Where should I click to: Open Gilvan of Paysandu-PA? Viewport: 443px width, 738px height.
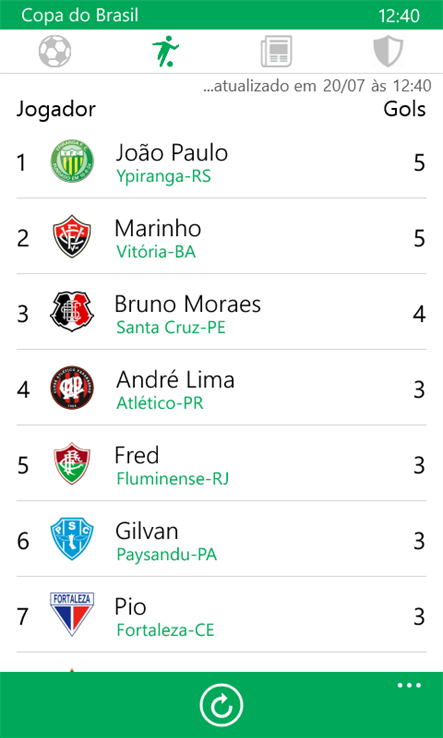221,540
